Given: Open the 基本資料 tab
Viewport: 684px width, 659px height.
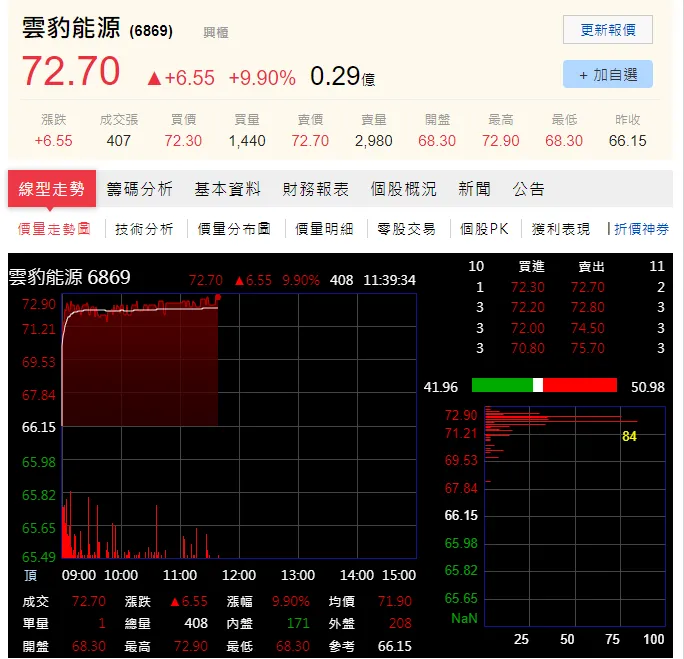Looking at the screenshot, I should pos(228,188).
